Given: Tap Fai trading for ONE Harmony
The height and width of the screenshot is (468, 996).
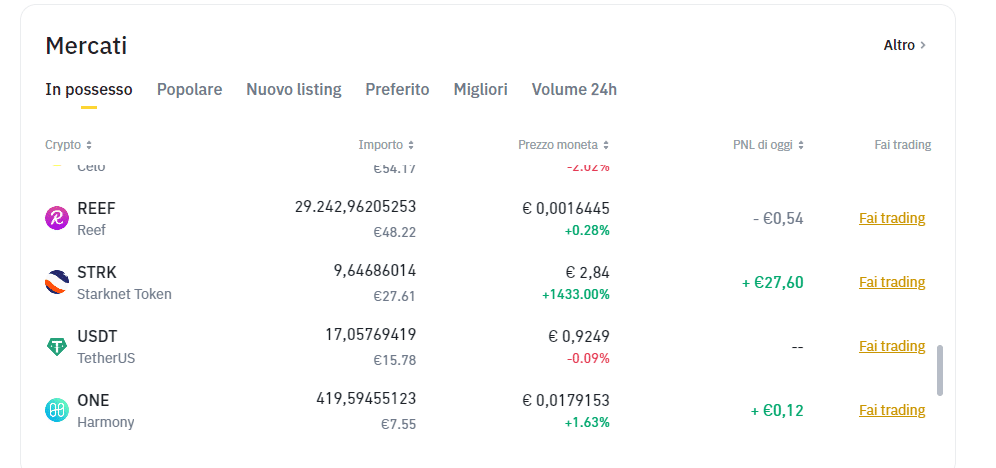Looking at the screenshot, I should tap(891, 410).
